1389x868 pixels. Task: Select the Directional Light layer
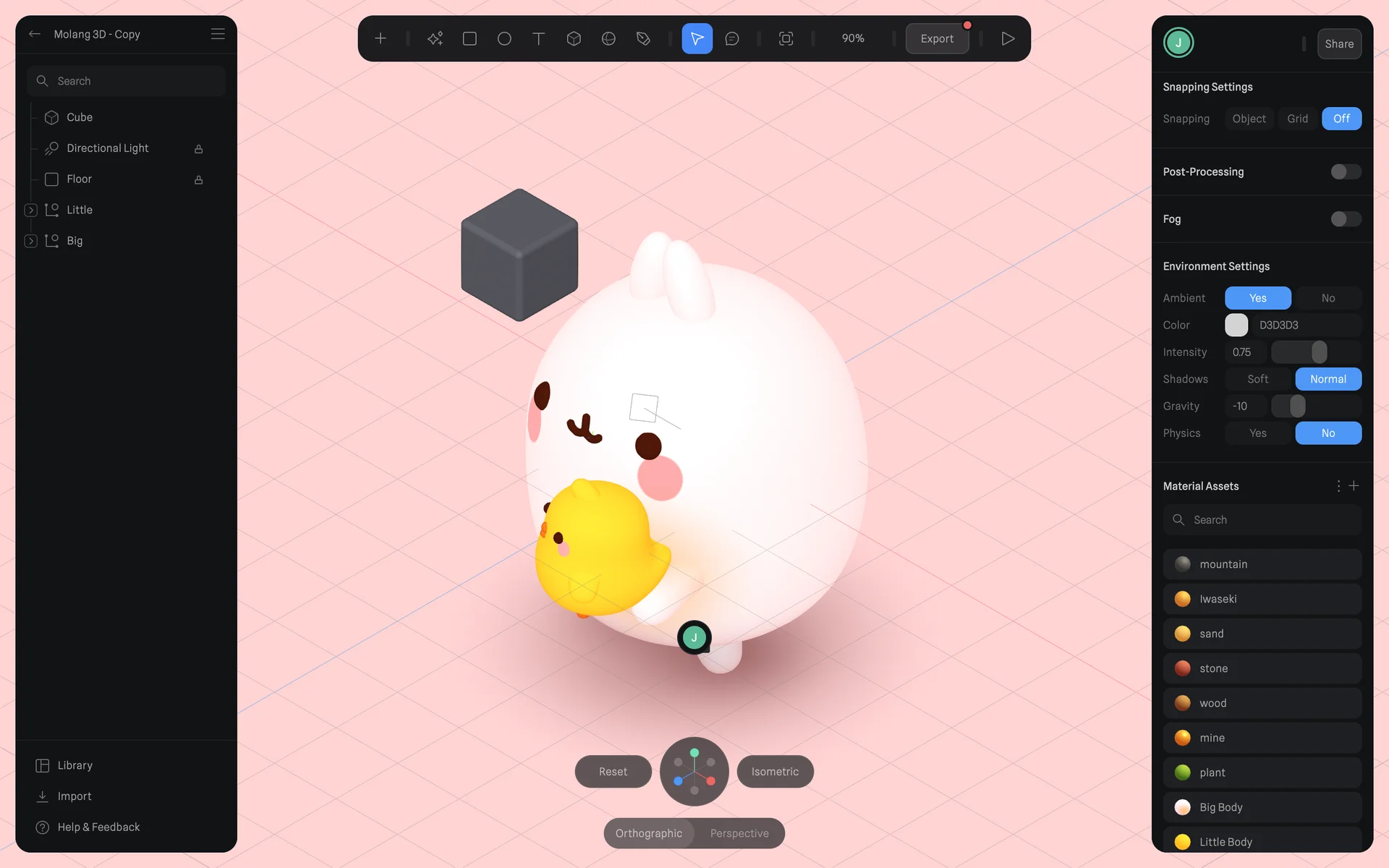tap(107, 148)
